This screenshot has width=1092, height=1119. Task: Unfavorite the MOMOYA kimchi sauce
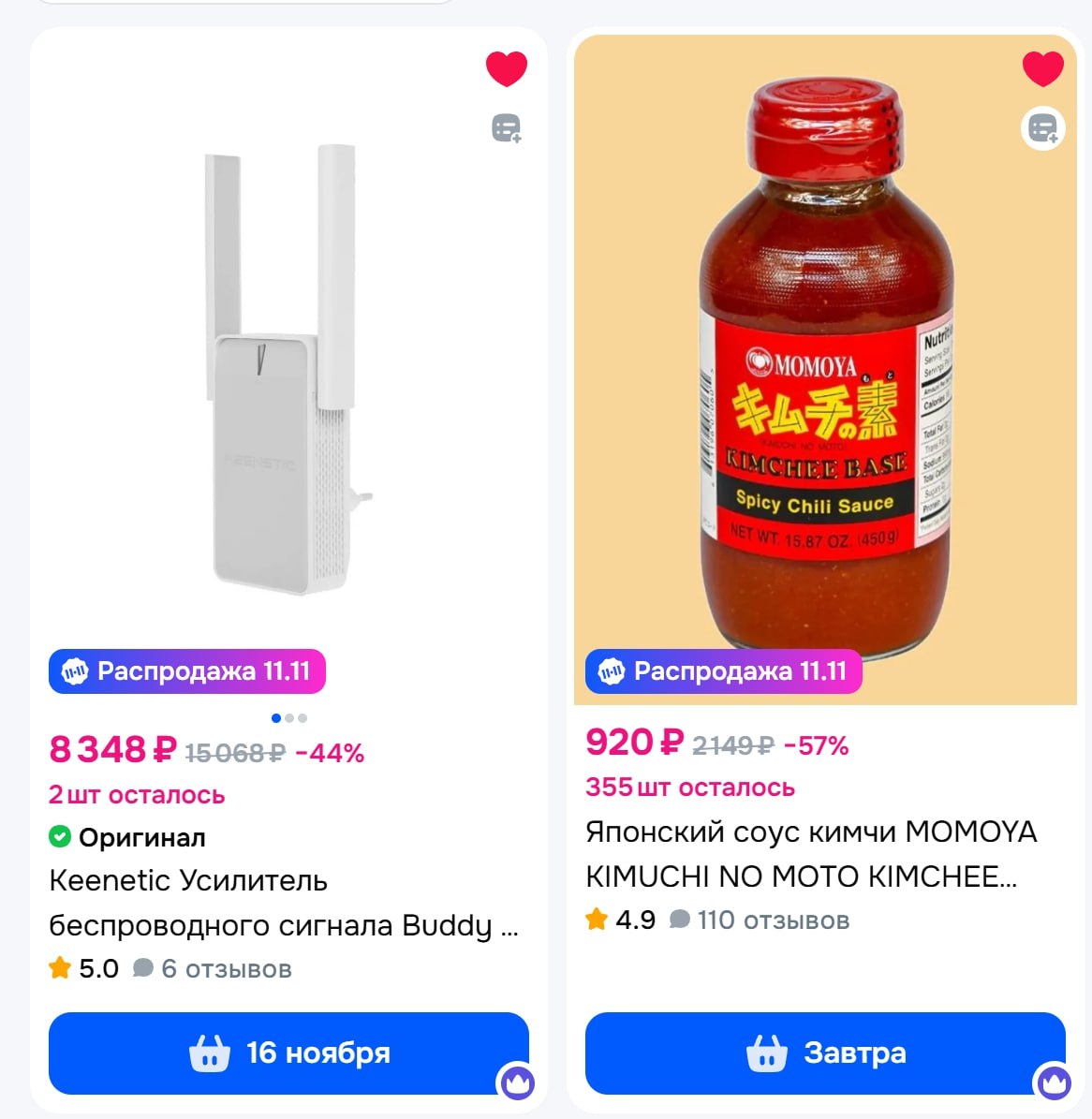click(x=1042, y=69)
